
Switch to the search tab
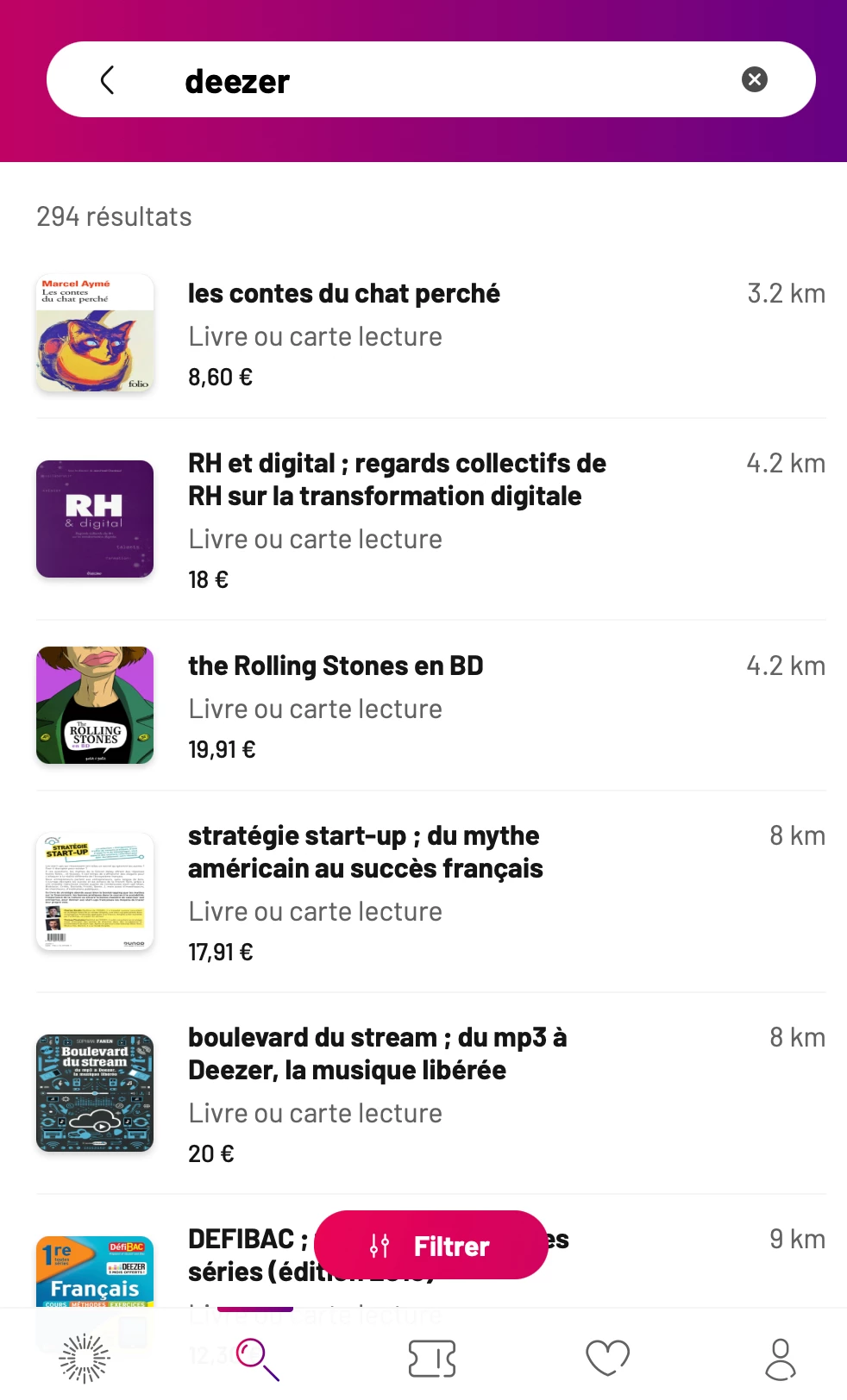tap(258, 1359)
